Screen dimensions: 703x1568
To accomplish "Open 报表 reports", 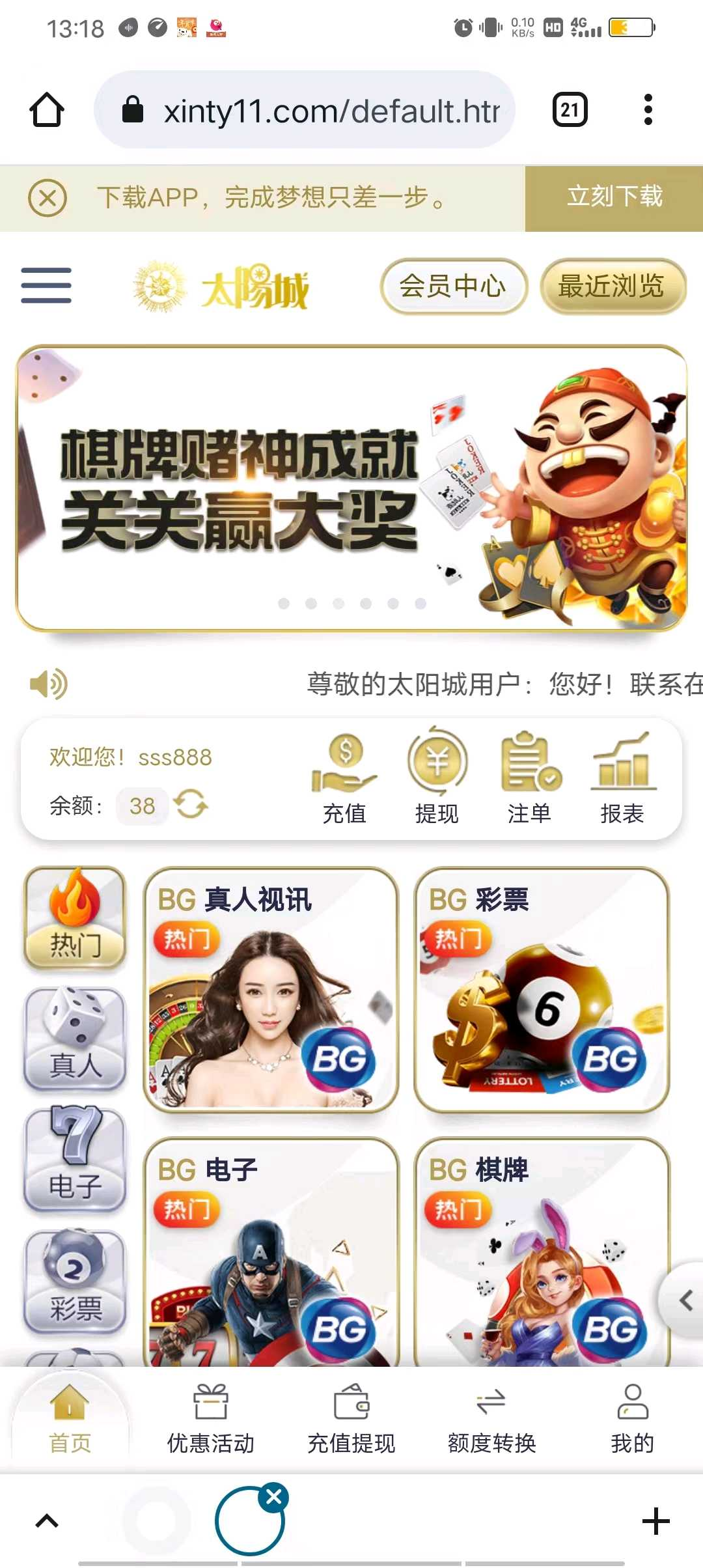I will [622, 777].
